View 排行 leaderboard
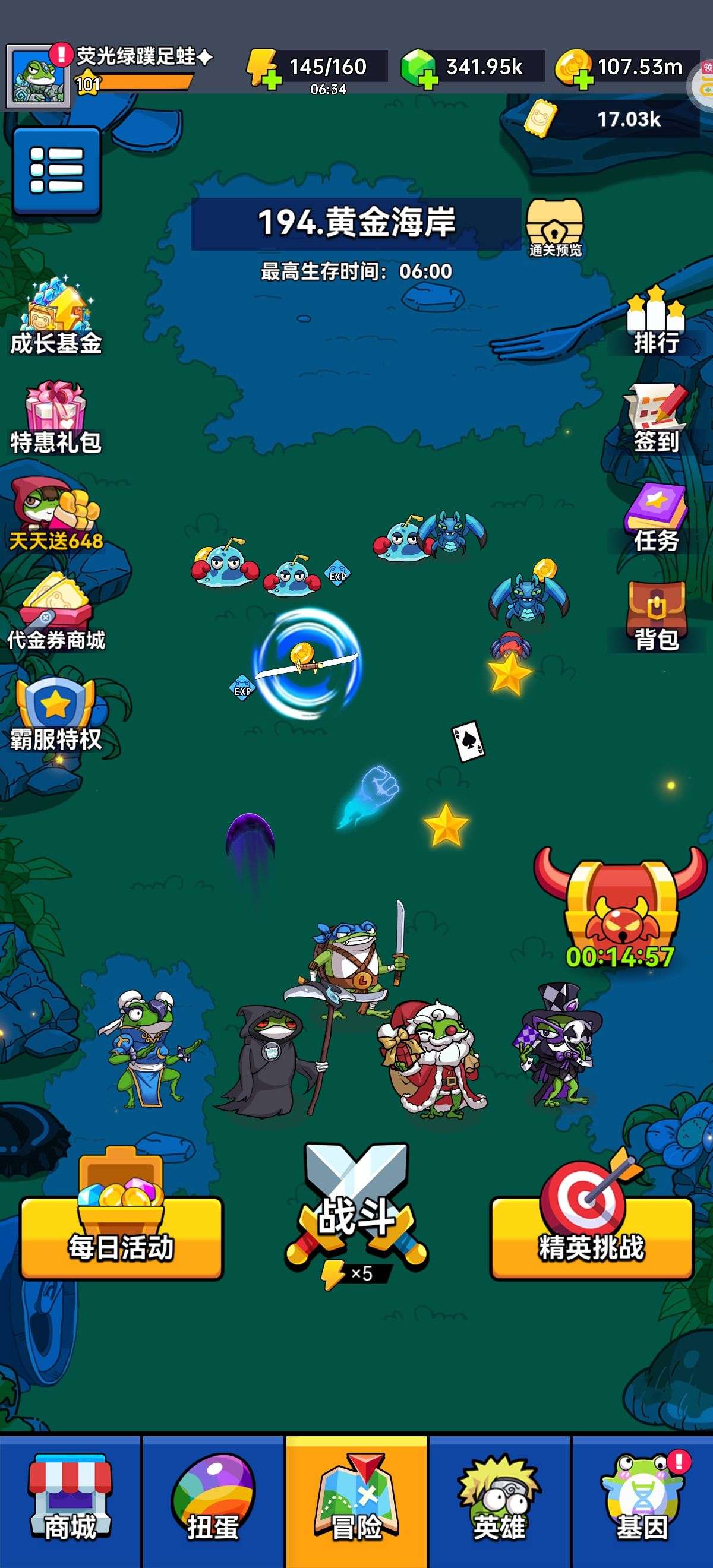This screenshot has height=1568, width=713. (x=656, y=321)
